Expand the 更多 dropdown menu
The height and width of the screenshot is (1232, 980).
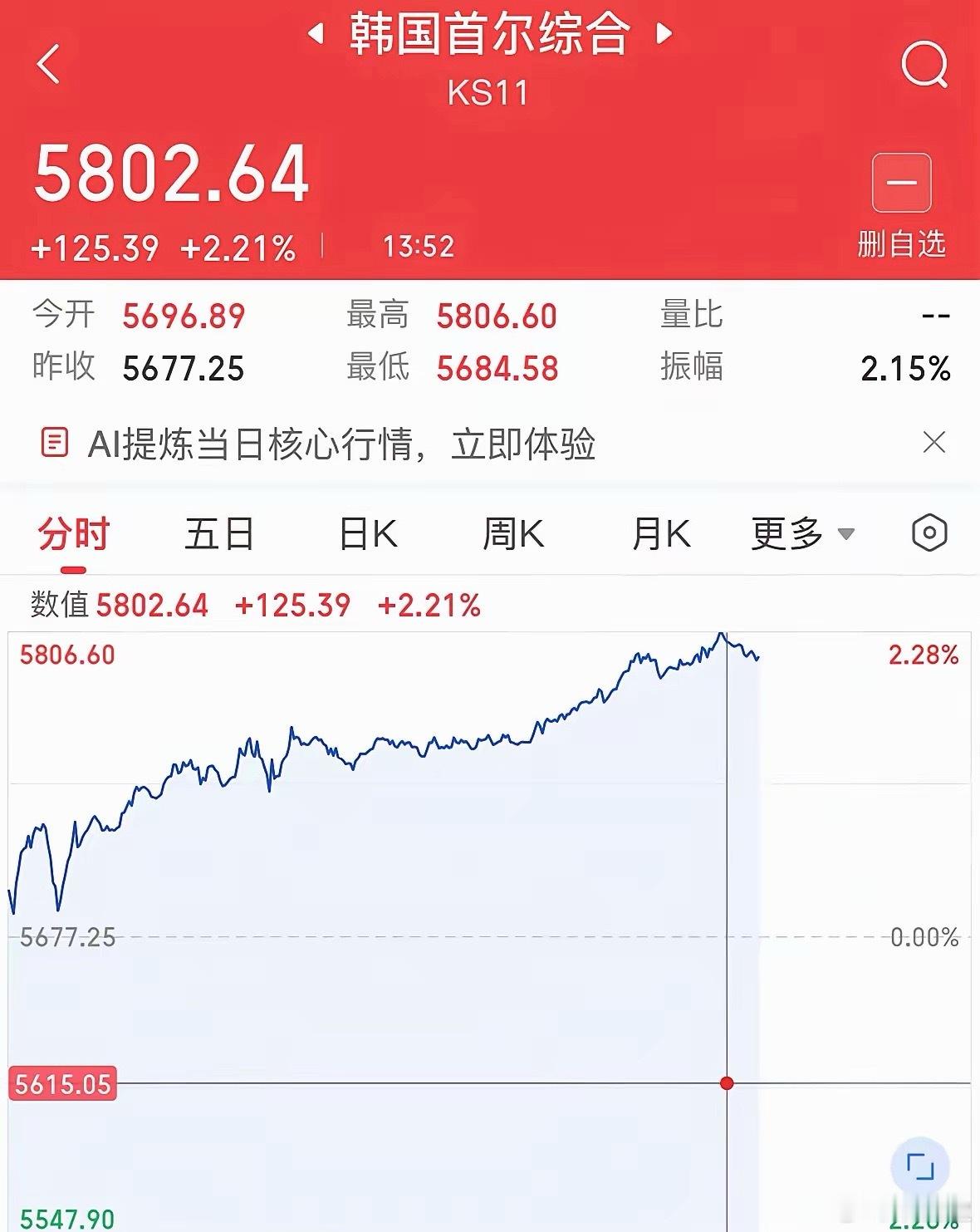[787, 534]
